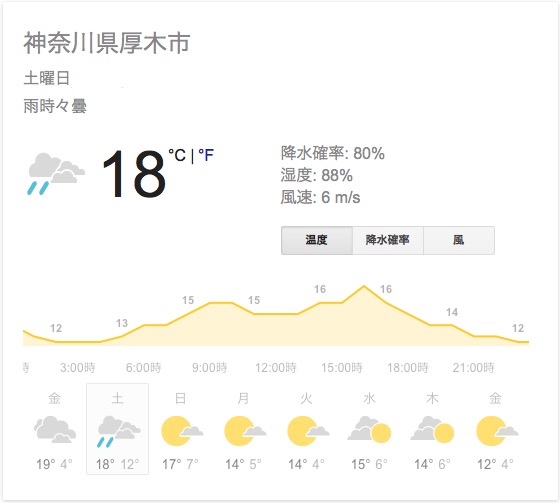Switch to the 降水確率 tab
Screen dimensions: 560x503
388,240
